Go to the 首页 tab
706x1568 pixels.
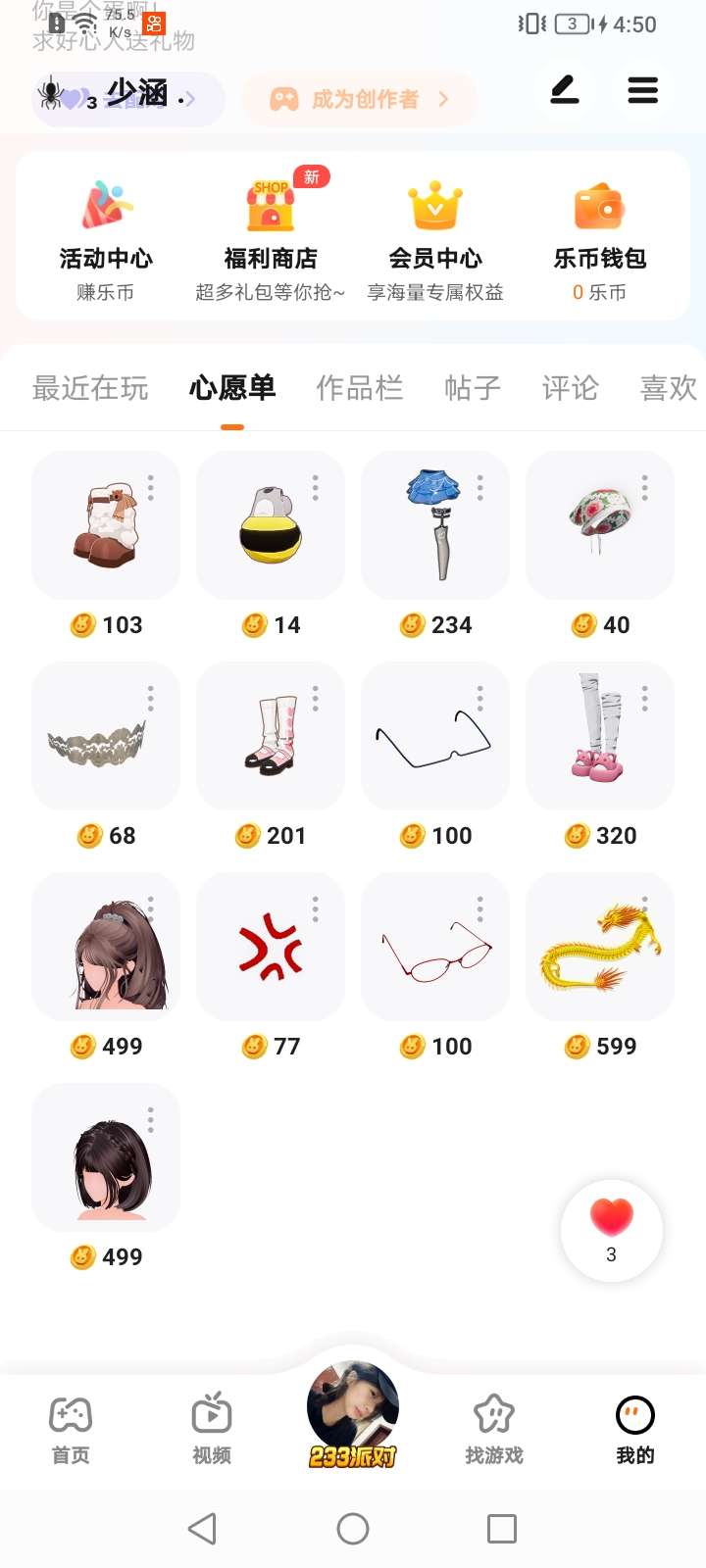71,1431
